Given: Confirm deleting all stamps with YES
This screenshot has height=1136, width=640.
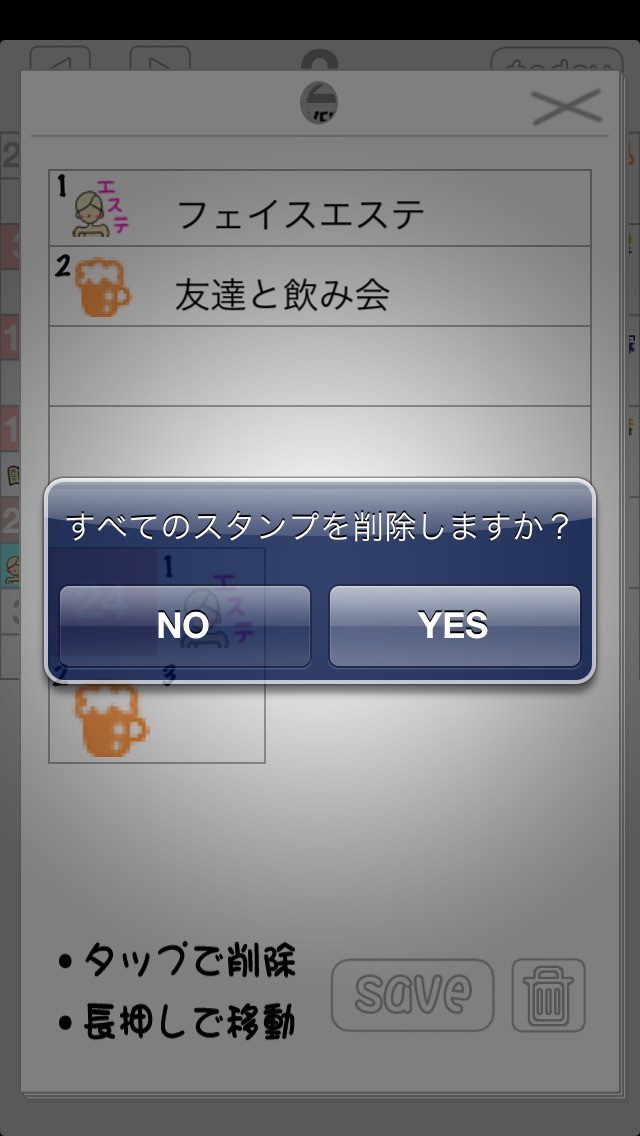Looking at the screenshot, I should pyautogui.click(x=454, y=626).
